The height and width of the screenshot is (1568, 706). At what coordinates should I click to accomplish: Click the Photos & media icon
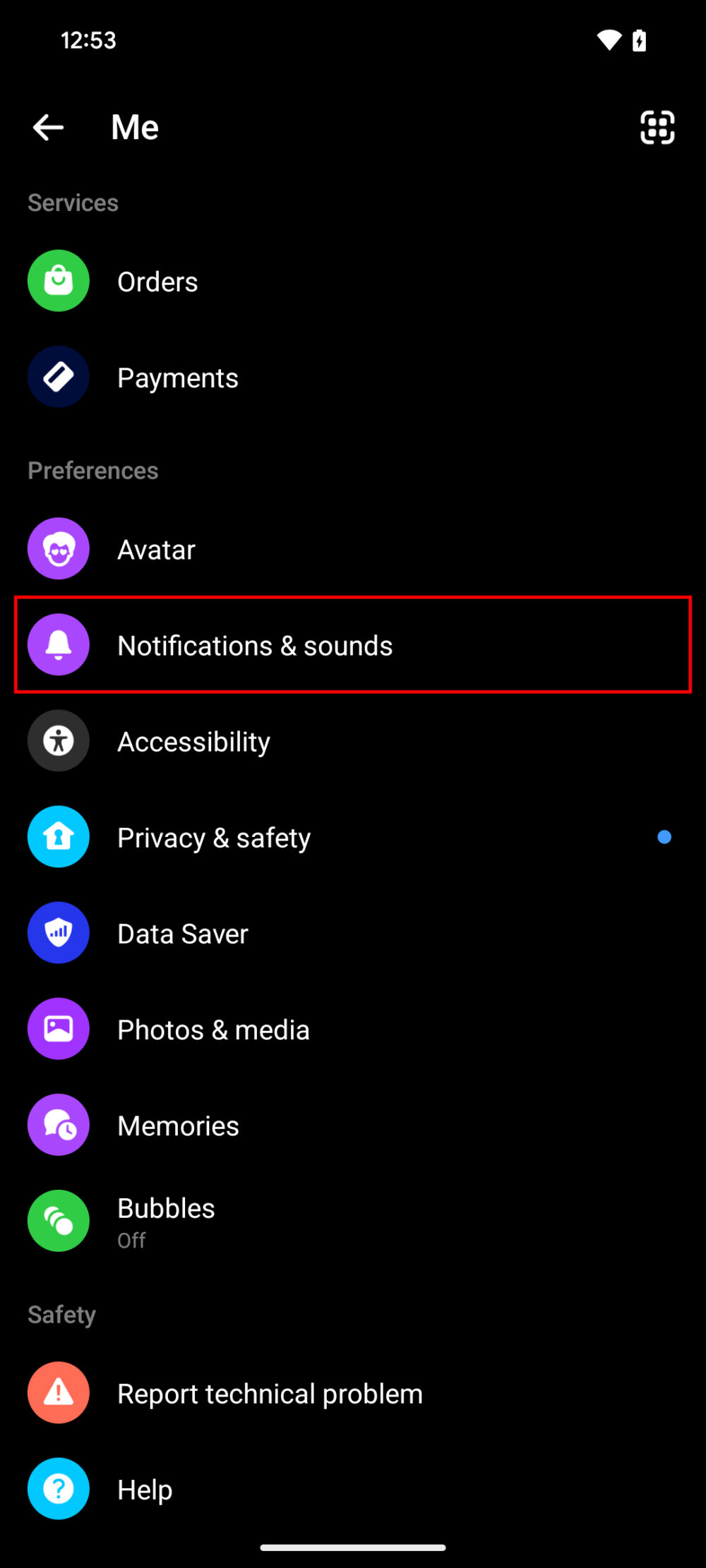pos(58,1028)
